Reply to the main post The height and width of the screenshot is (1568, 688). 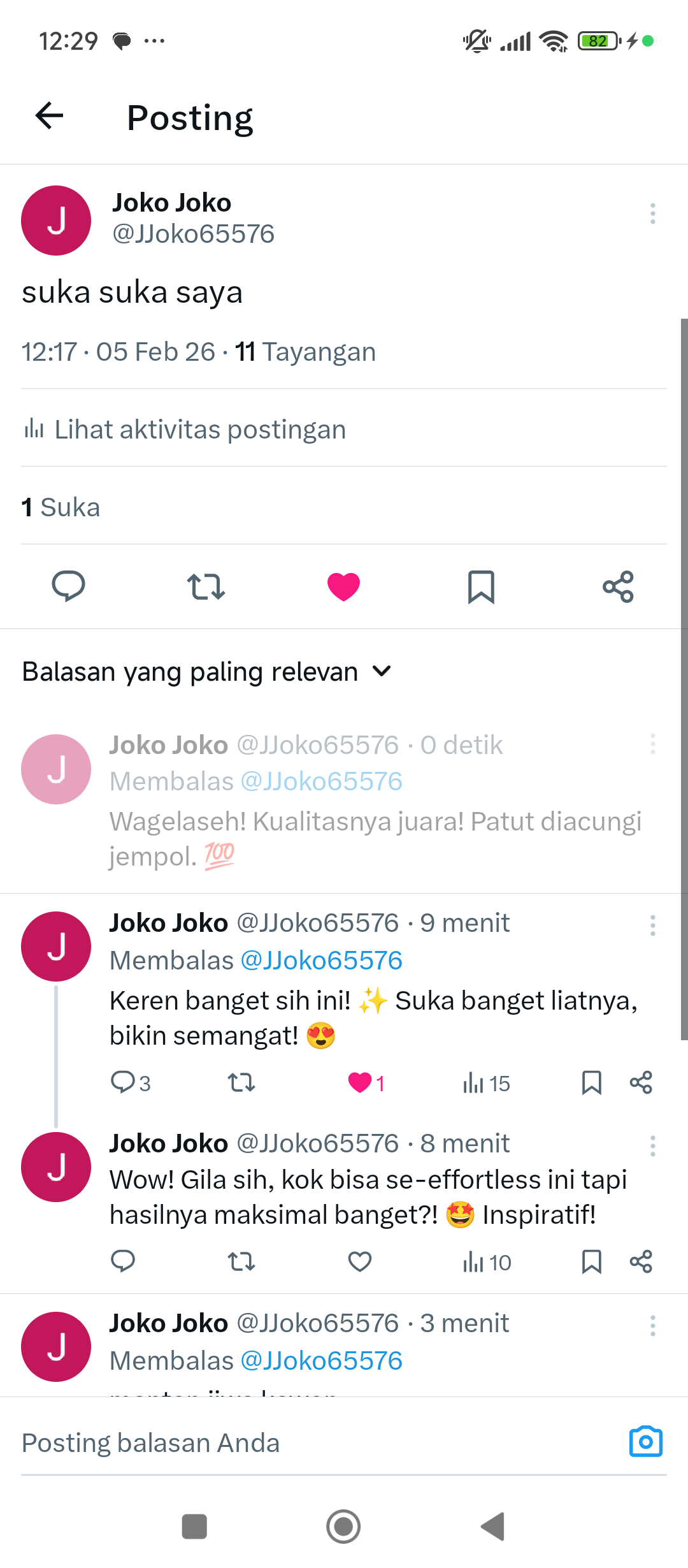click(x=68, y=586)
